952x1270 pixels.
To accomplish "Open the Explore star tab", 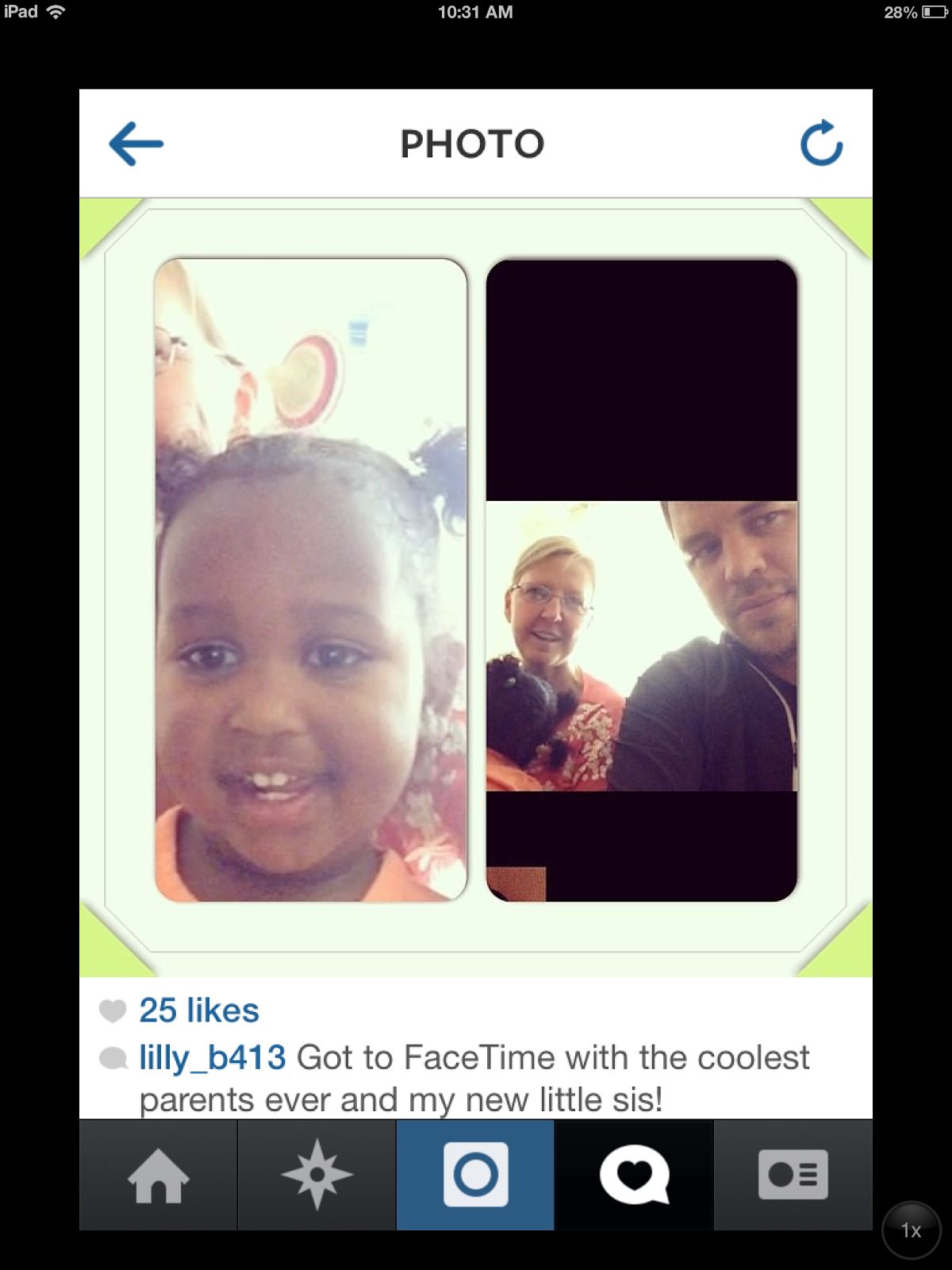I will [x=317, y=1175].
